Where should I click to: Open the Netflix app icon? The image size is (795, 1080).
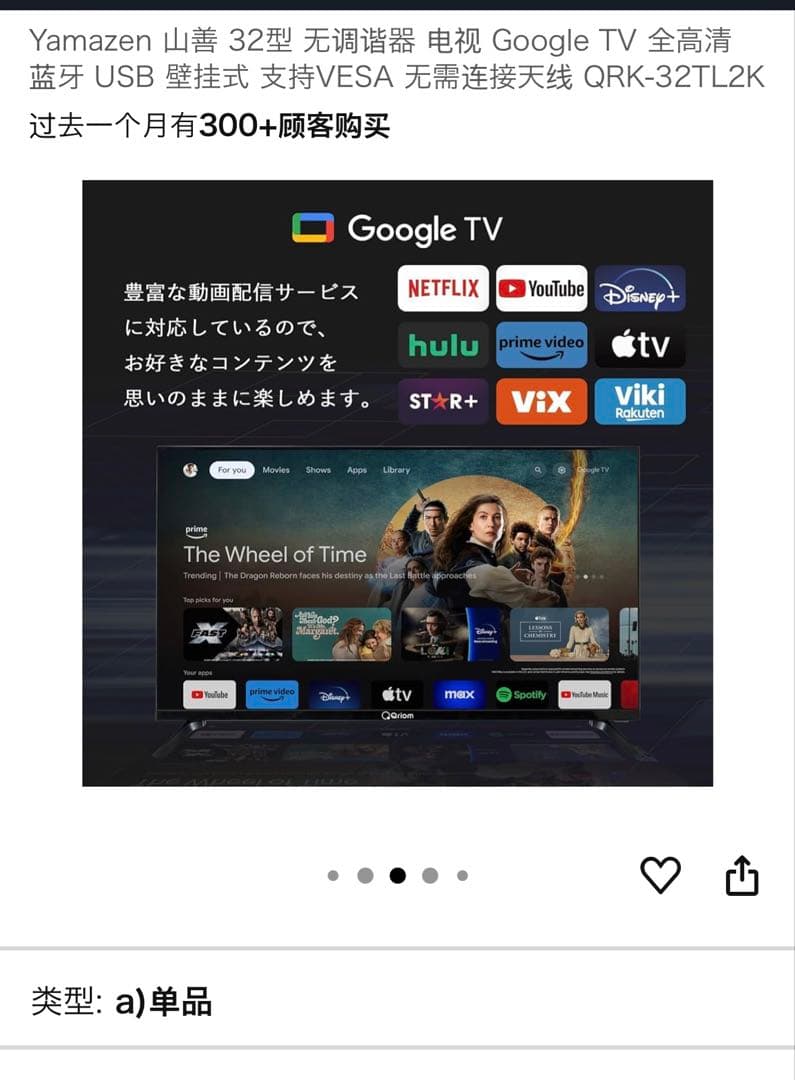(443, 288)
